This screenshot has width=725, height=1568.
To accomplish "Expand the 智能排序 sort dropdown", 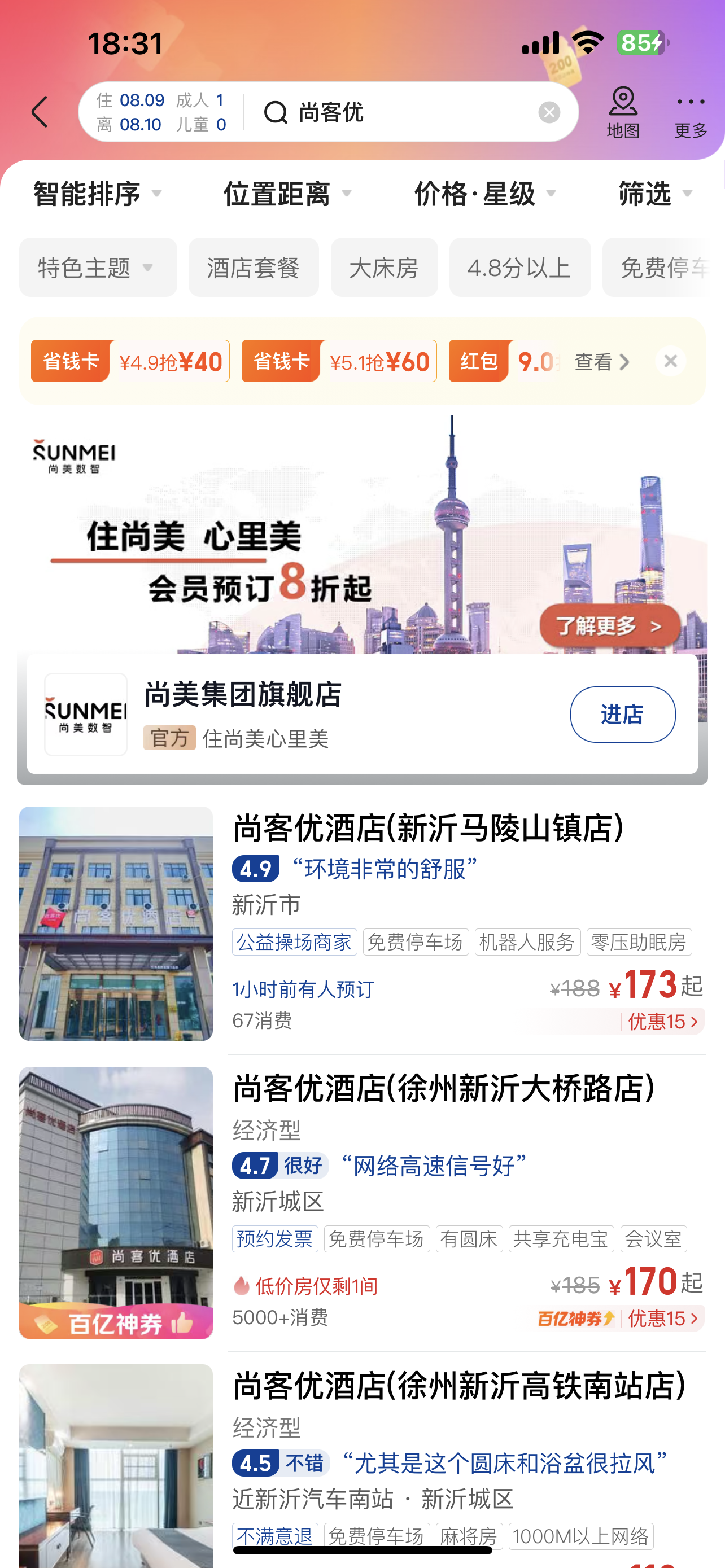I will pos(97,194).
